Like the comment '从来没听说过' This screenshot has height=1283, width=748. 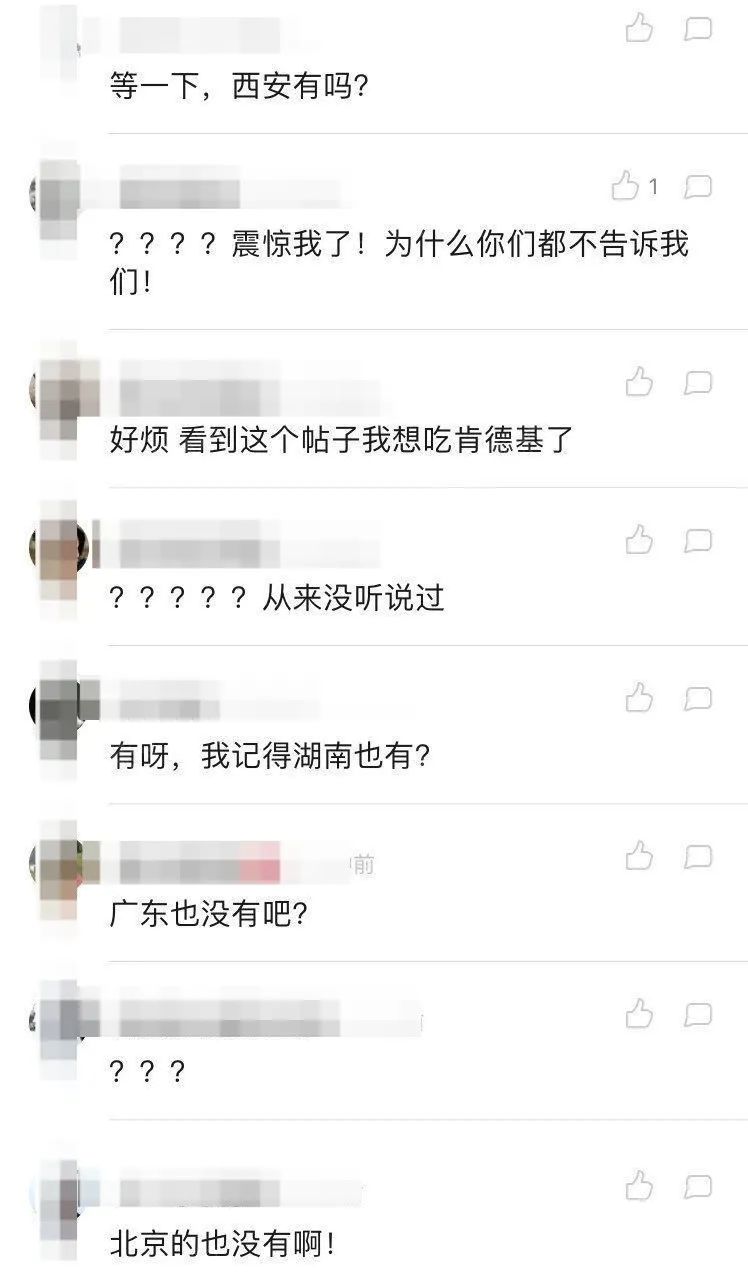pyautogui.click(x=639, y=540)
